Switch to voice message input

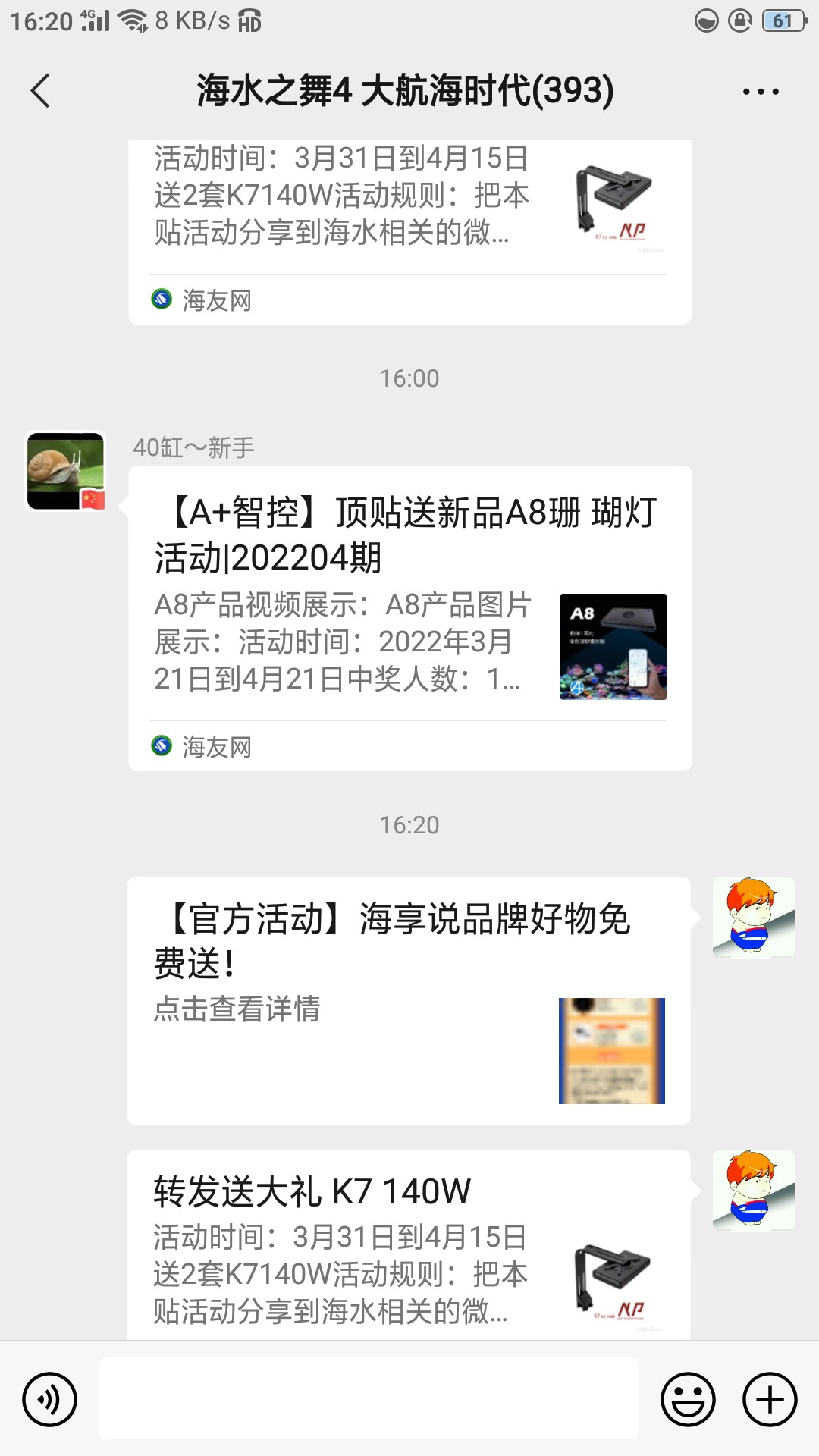[x=50, y=1399]
